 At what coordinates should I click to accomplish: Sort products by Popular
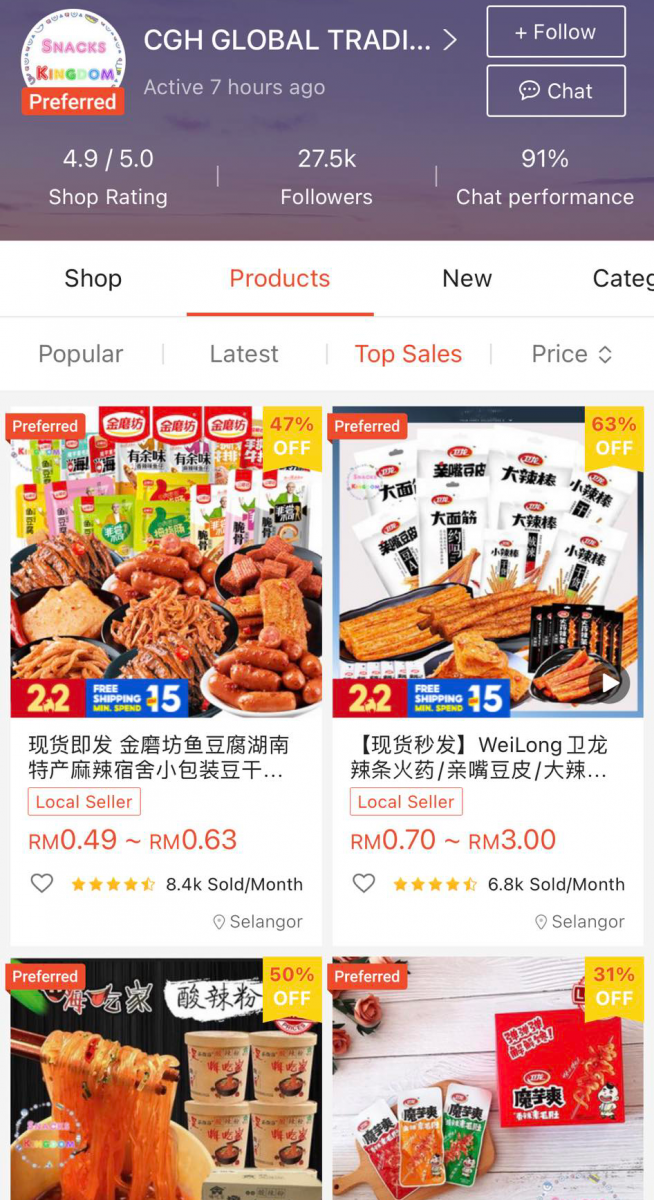[x=81, y=354]
